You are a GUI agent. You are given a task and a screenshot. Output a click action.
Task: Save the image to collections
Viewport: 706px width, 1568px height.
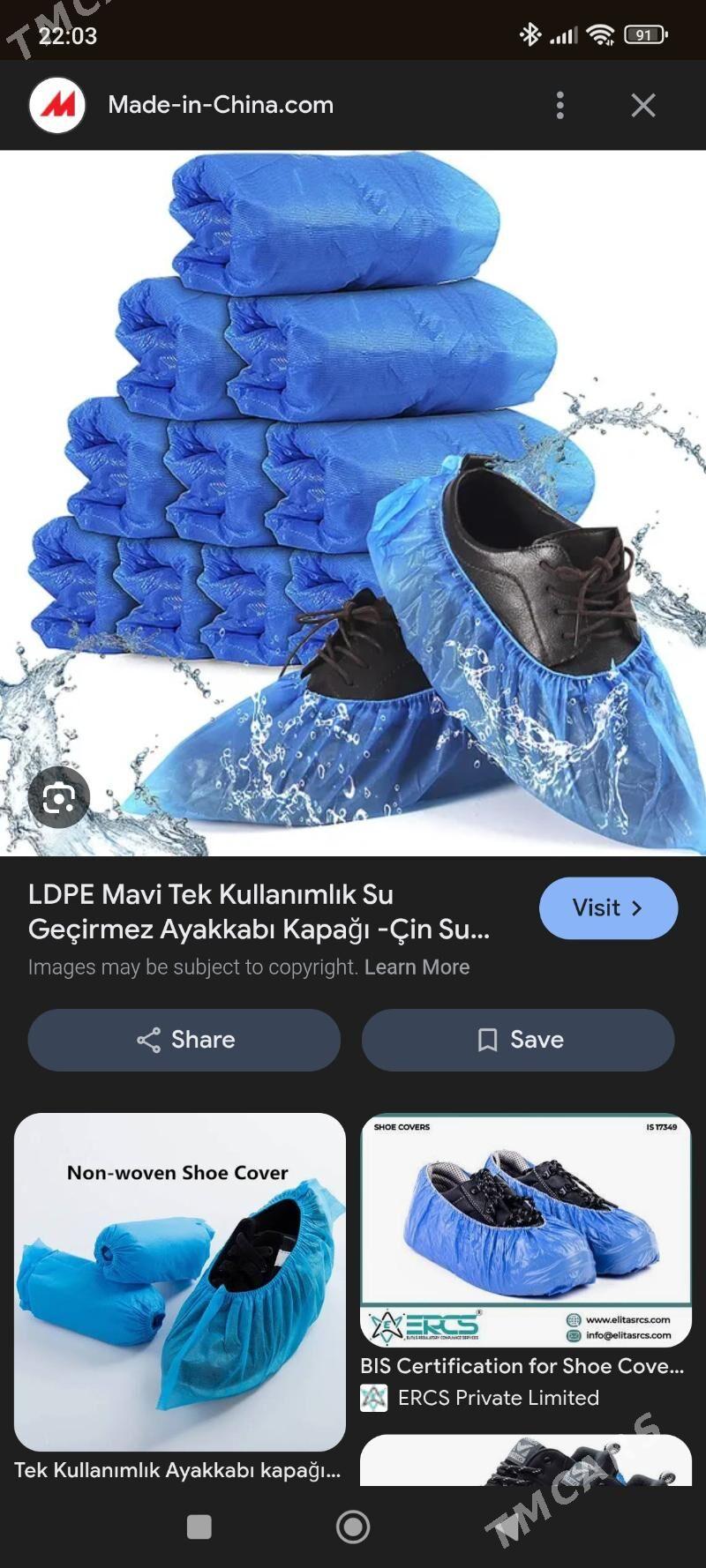point(518,1040)
